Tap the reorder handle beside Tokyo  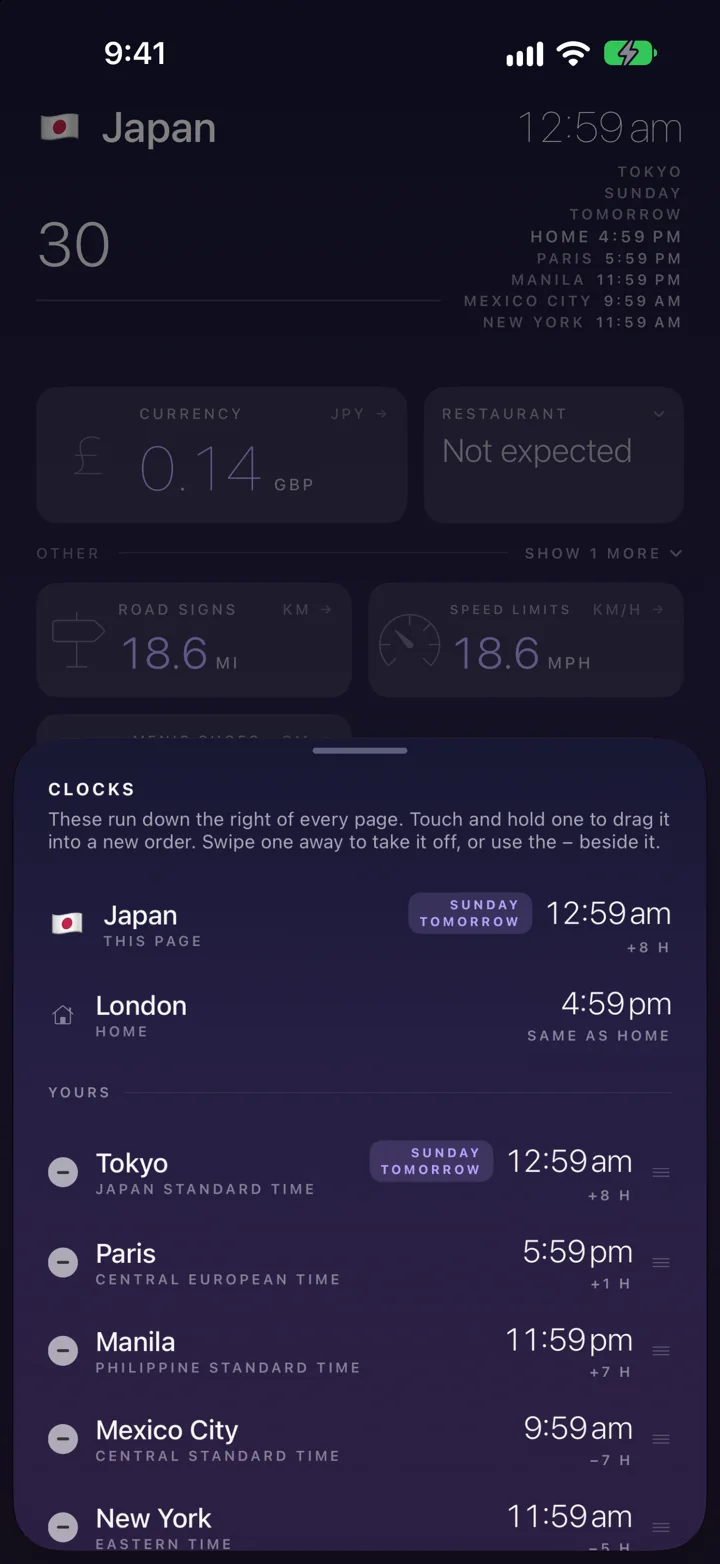(660, 1172)
